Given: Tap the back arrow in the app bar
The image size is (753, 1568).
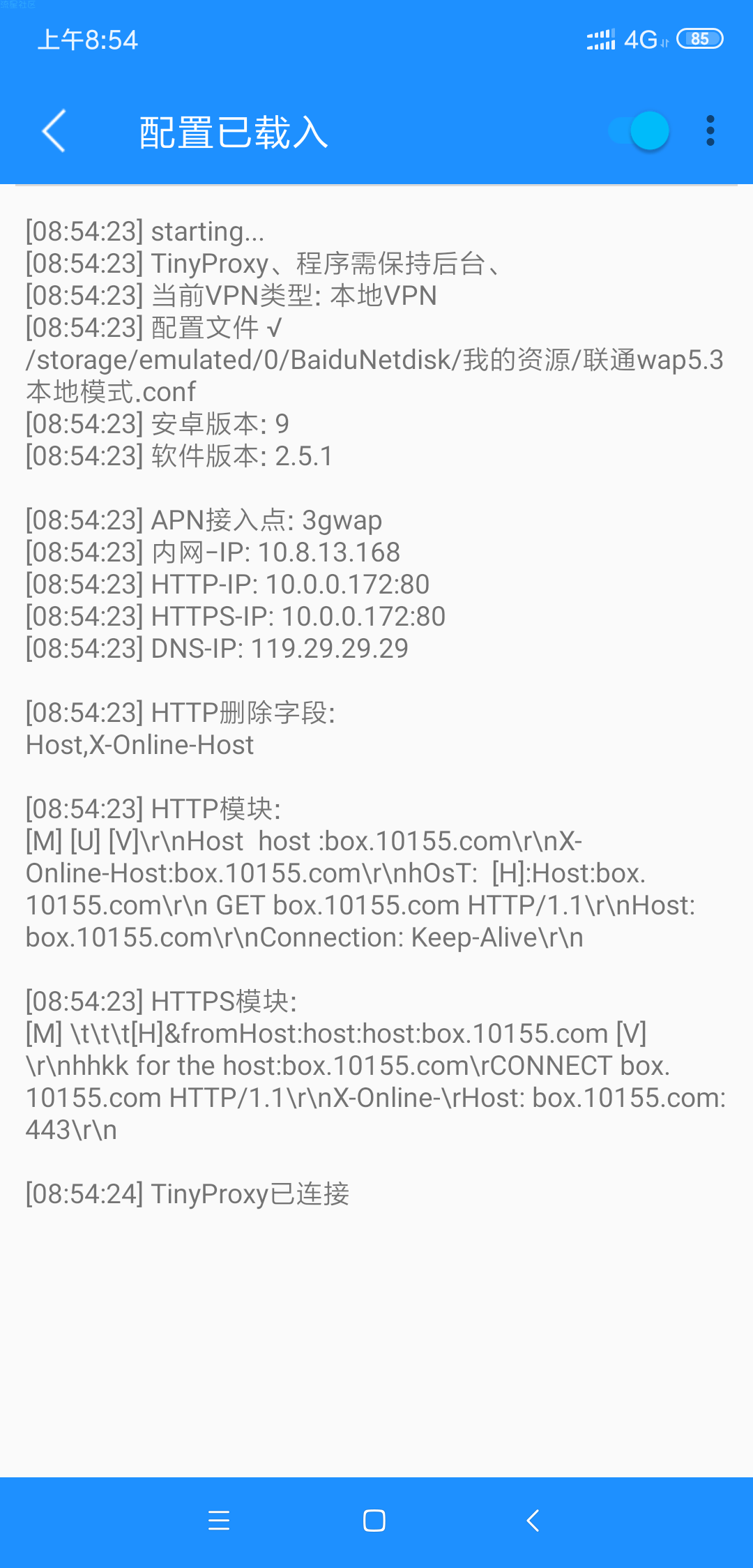Looking at the screenshot, I should tap(54, 131).
